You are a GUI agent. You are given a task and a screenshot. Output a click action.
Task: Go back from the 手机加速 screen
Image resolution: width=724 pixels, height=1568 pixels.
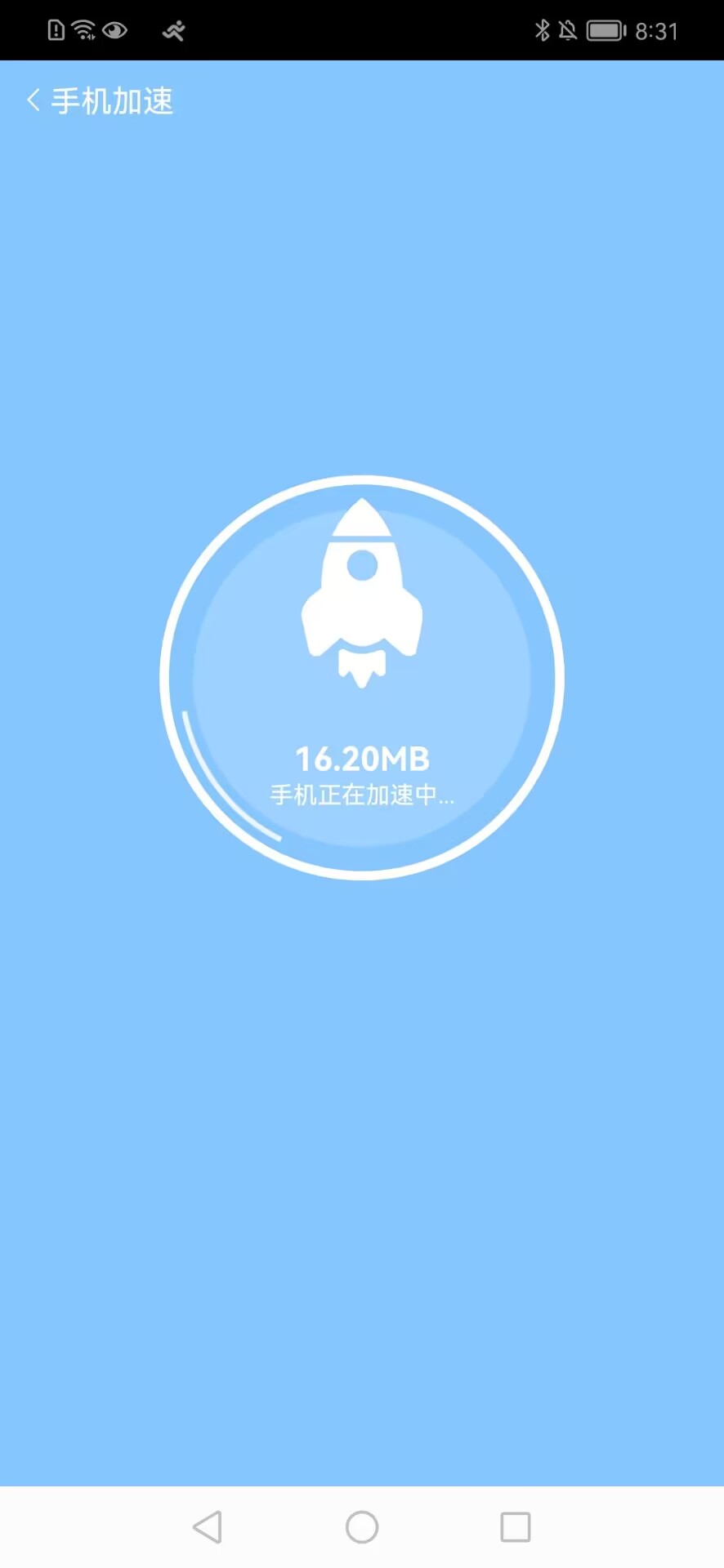[34, 100]
